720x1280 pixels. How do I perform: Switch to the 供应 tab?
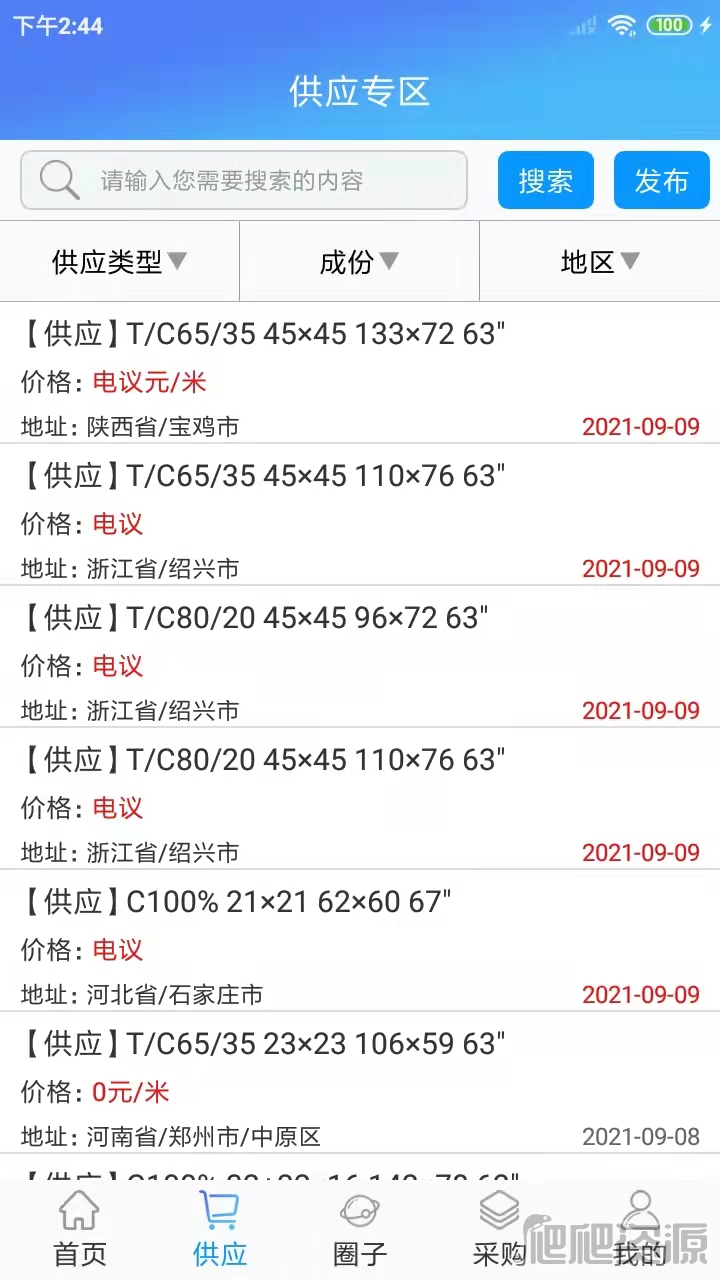coord(220,1230)
